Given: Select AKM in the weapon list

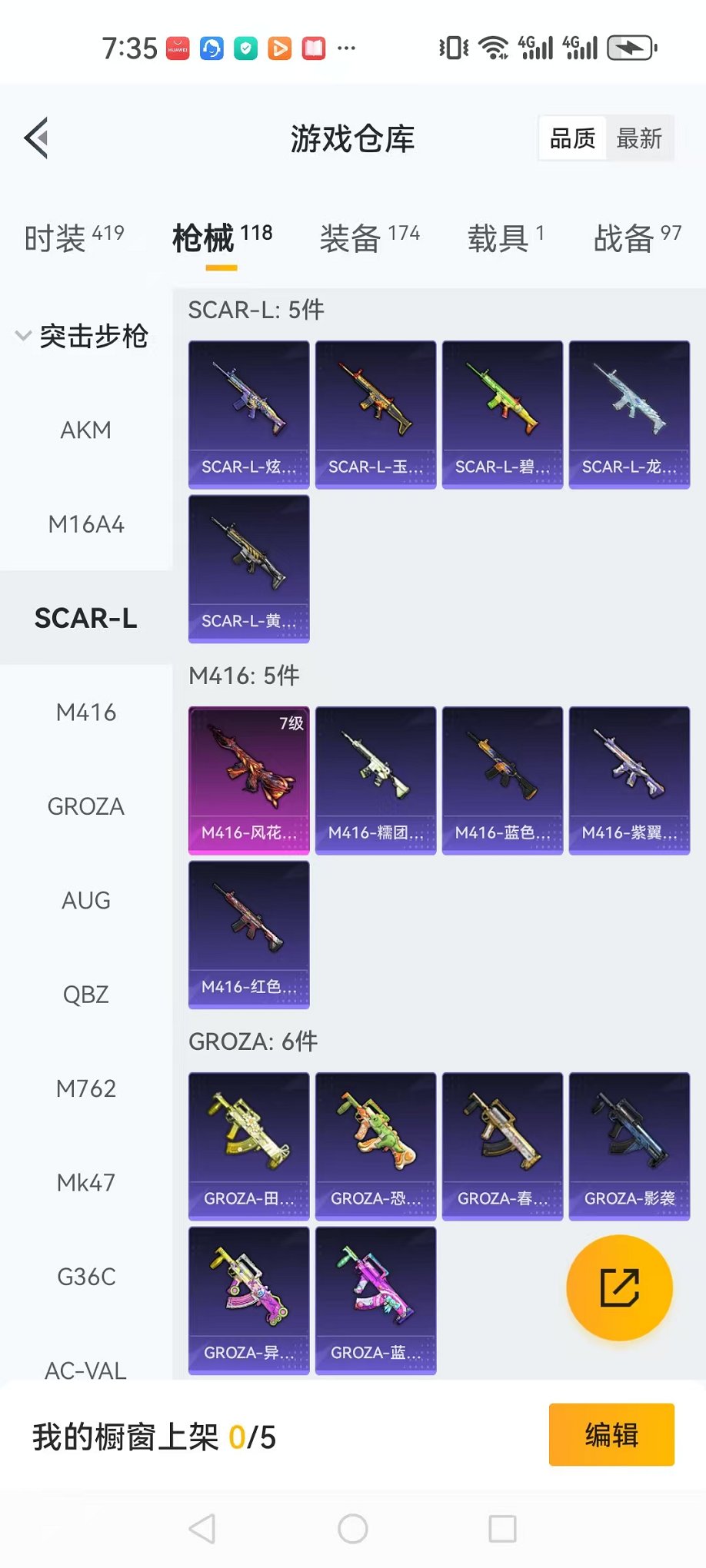Looking at the screenshot, I should point(85,430).
